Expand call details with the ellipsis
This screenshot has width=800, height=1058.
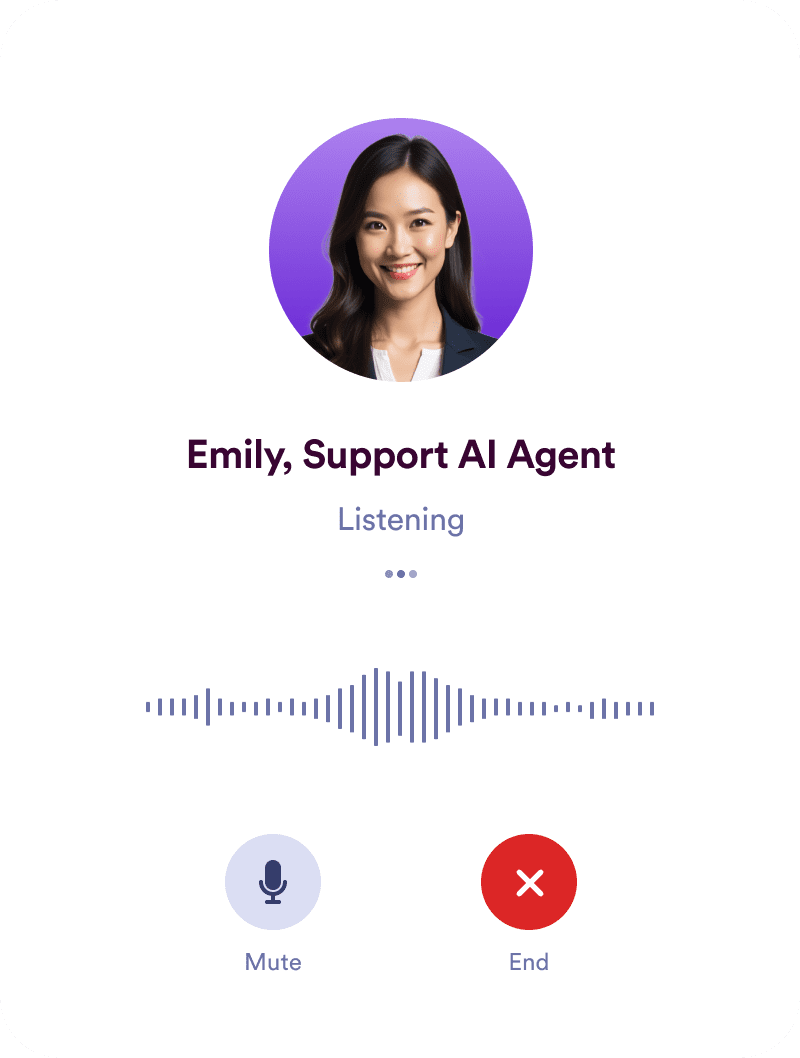point(400,573)
